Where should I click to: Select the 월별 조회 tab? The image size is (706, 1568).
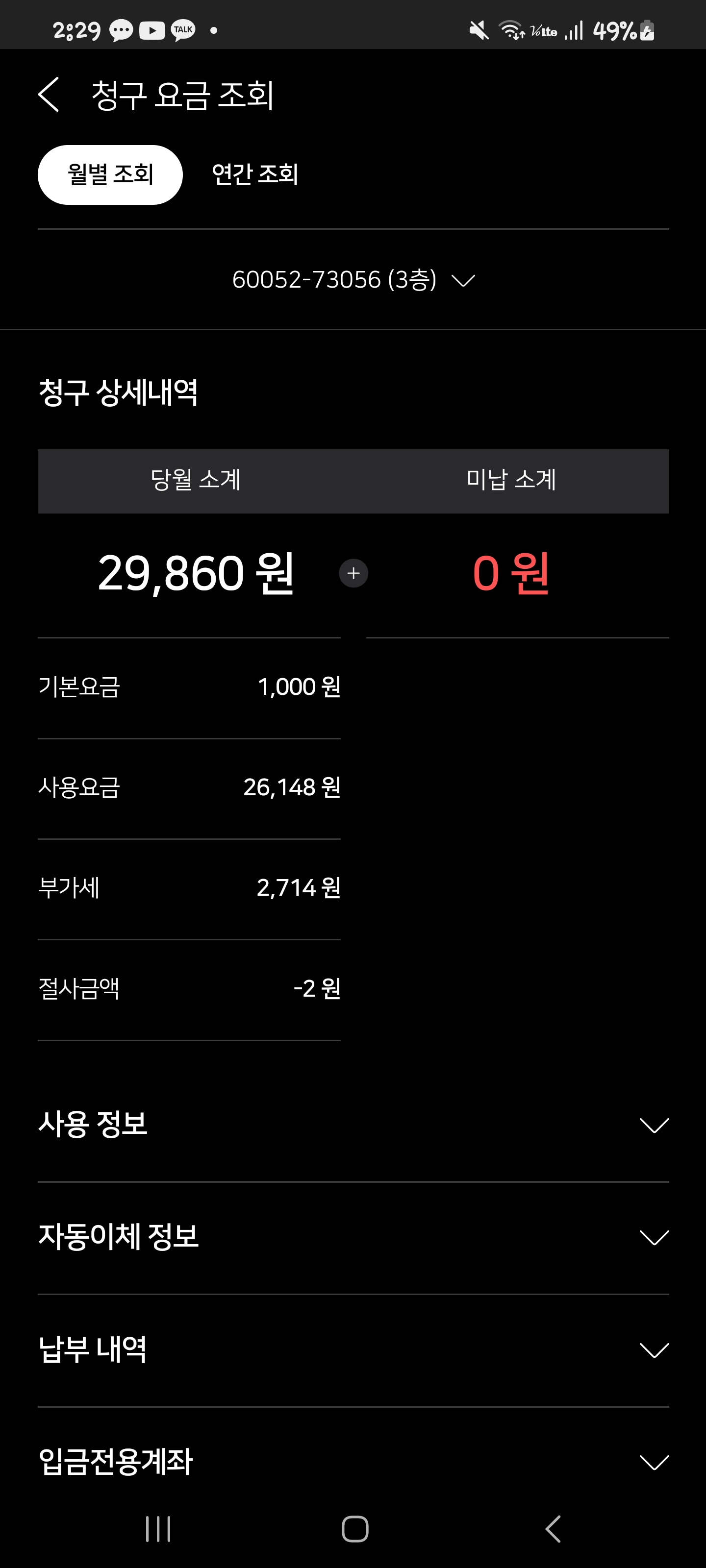tap(110, 175)
